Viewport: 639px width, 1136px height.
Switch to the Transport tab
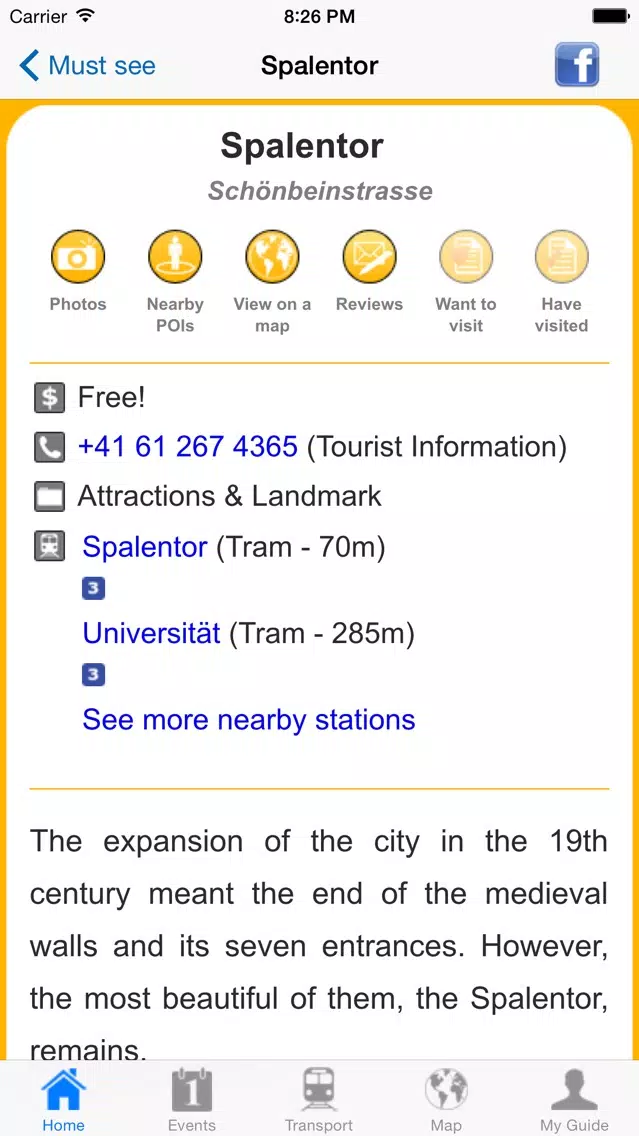click(319, 1099)
